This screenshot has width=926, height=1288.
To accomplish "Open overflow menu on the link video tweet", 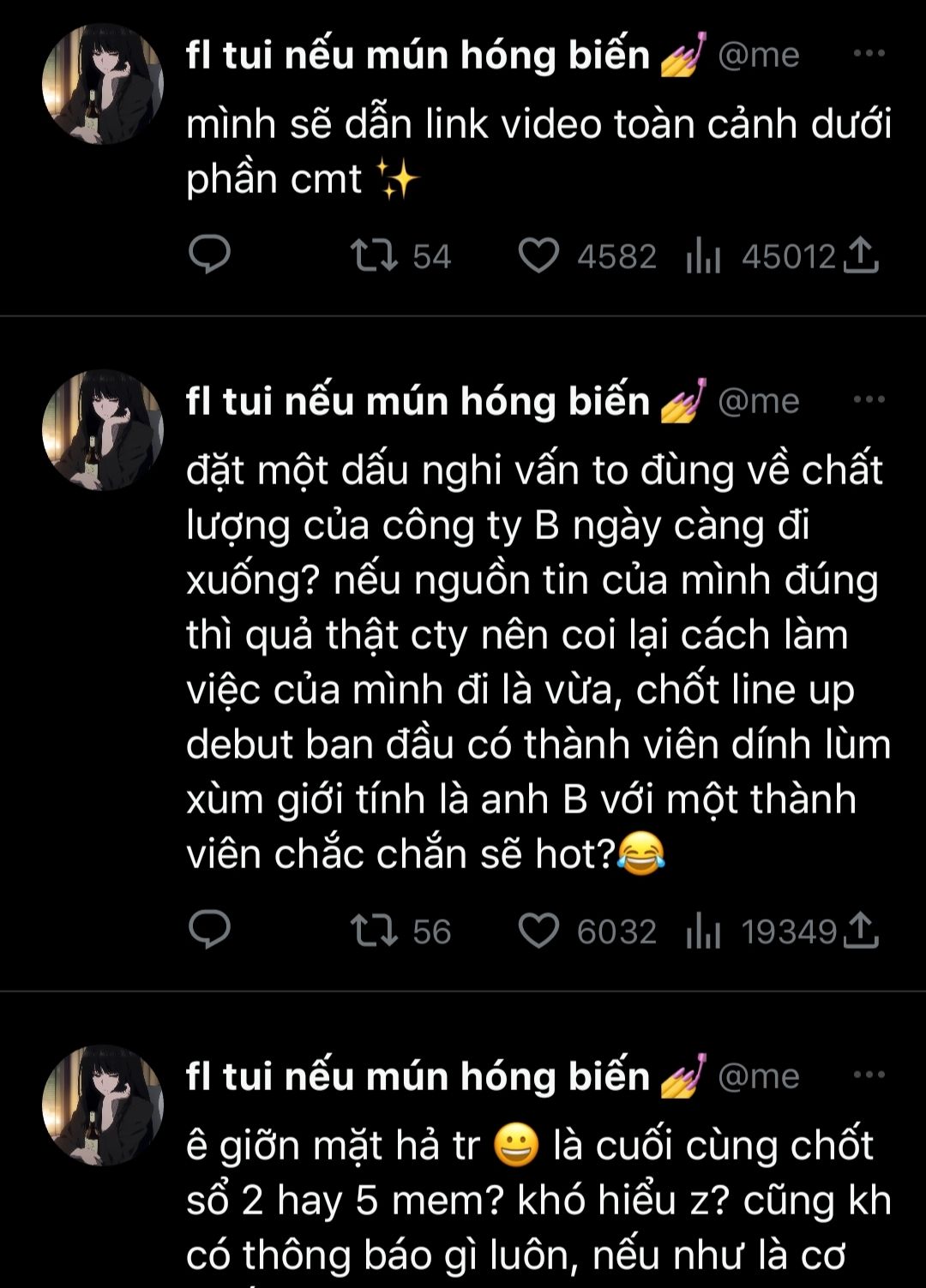I will (869, 54).
